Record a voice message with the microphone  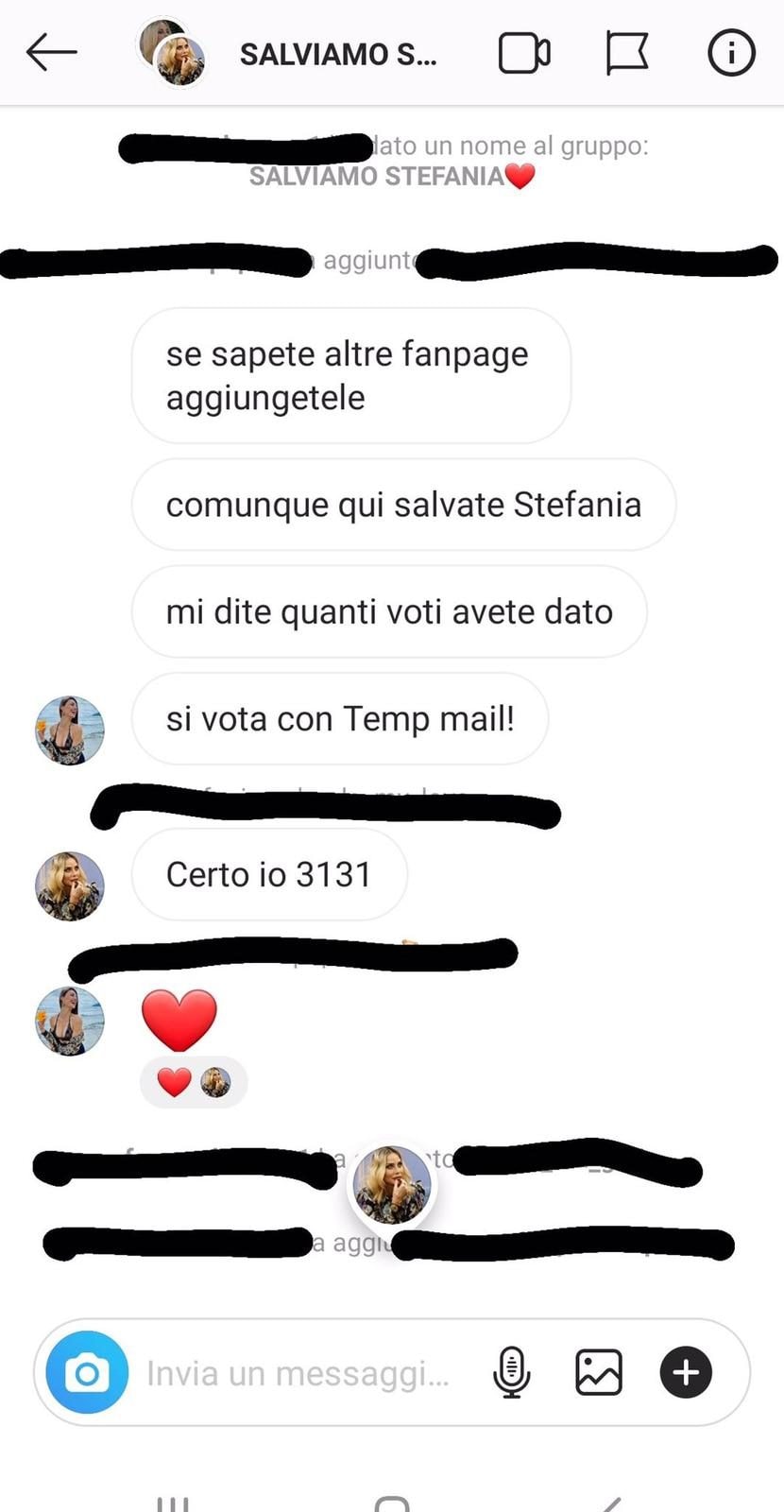(511, 1372)
